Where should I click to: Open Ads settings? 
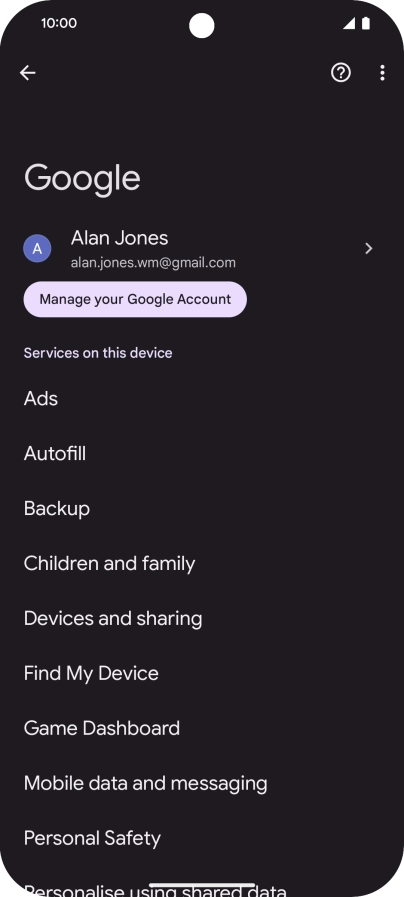[x=202, y=399]
